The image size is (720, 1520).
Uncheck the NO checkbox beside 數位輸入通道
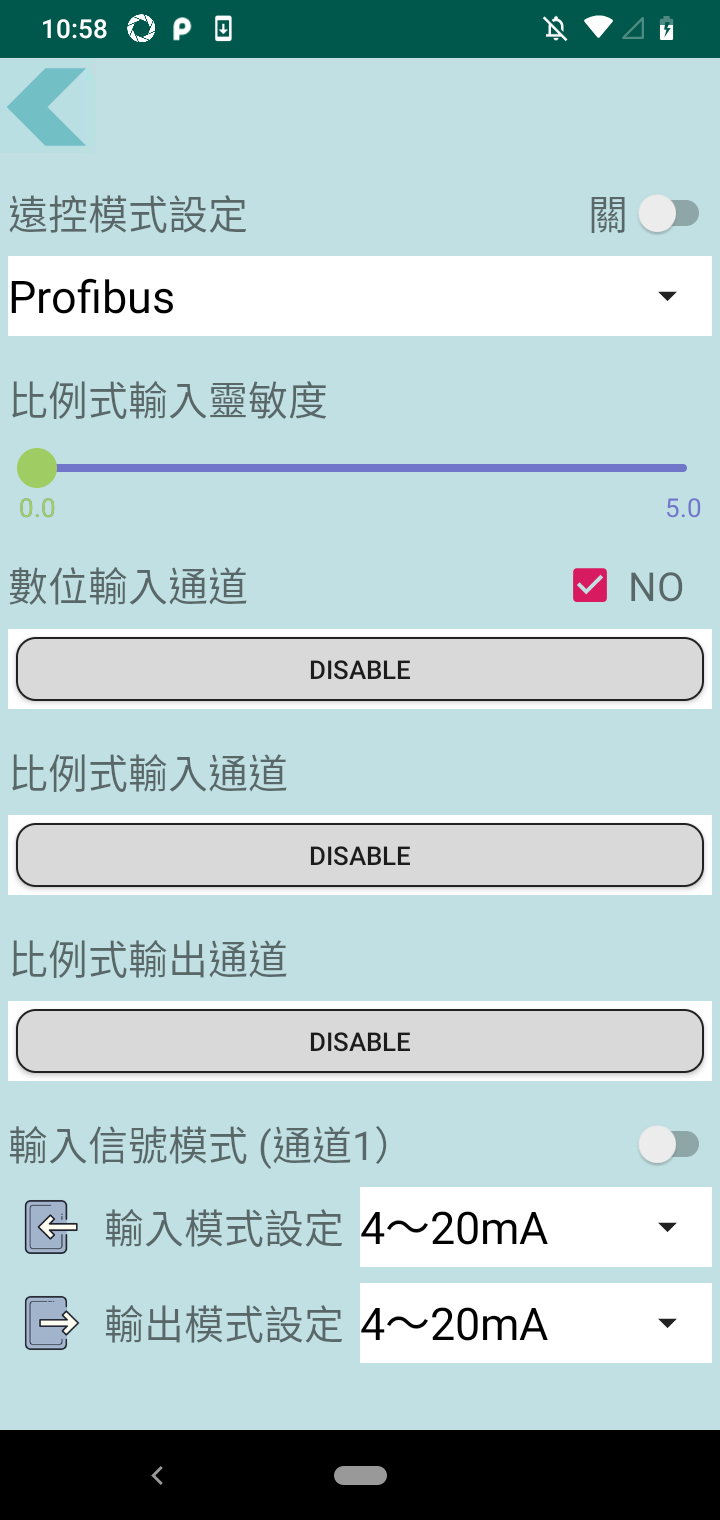(589, 585)
